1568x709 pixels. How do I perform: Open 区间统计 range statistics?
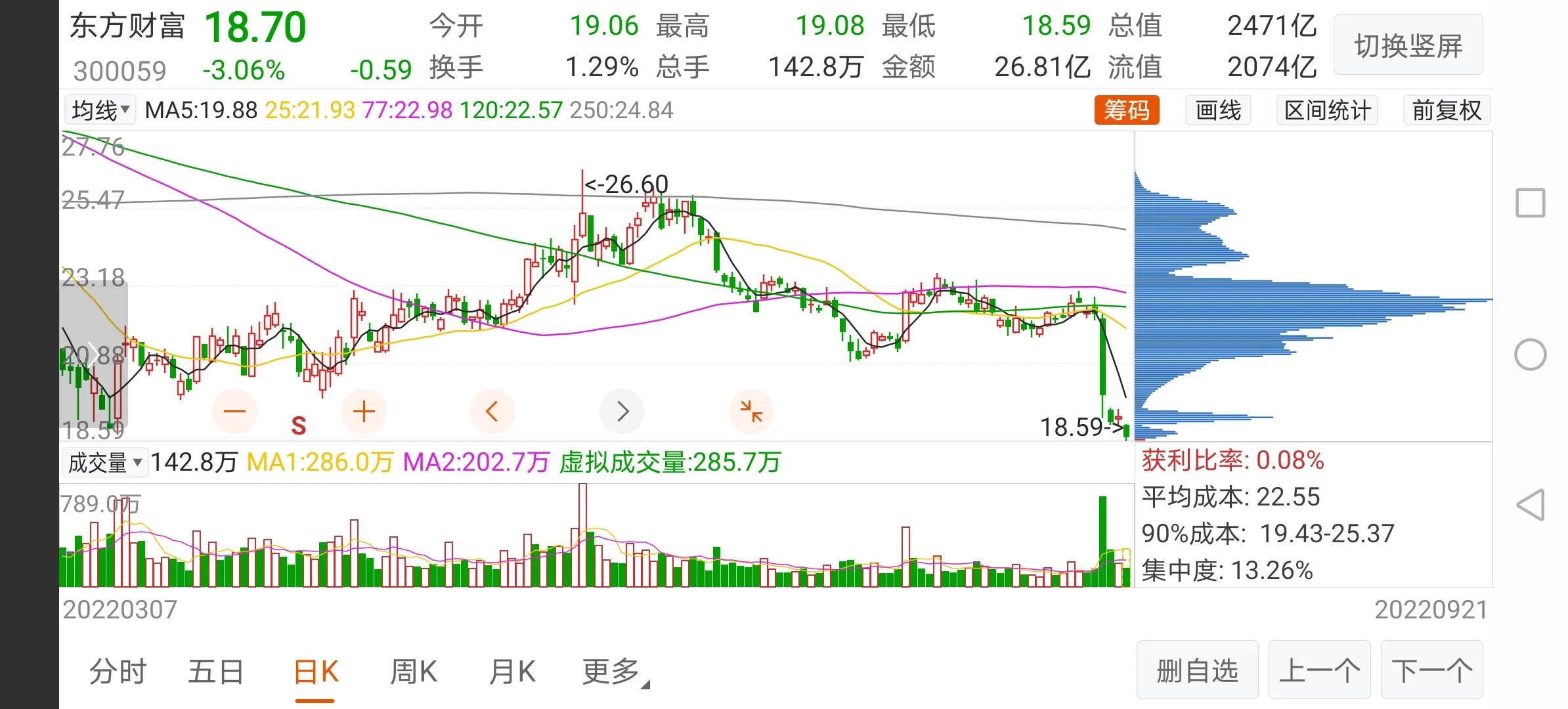point(1327,110)
